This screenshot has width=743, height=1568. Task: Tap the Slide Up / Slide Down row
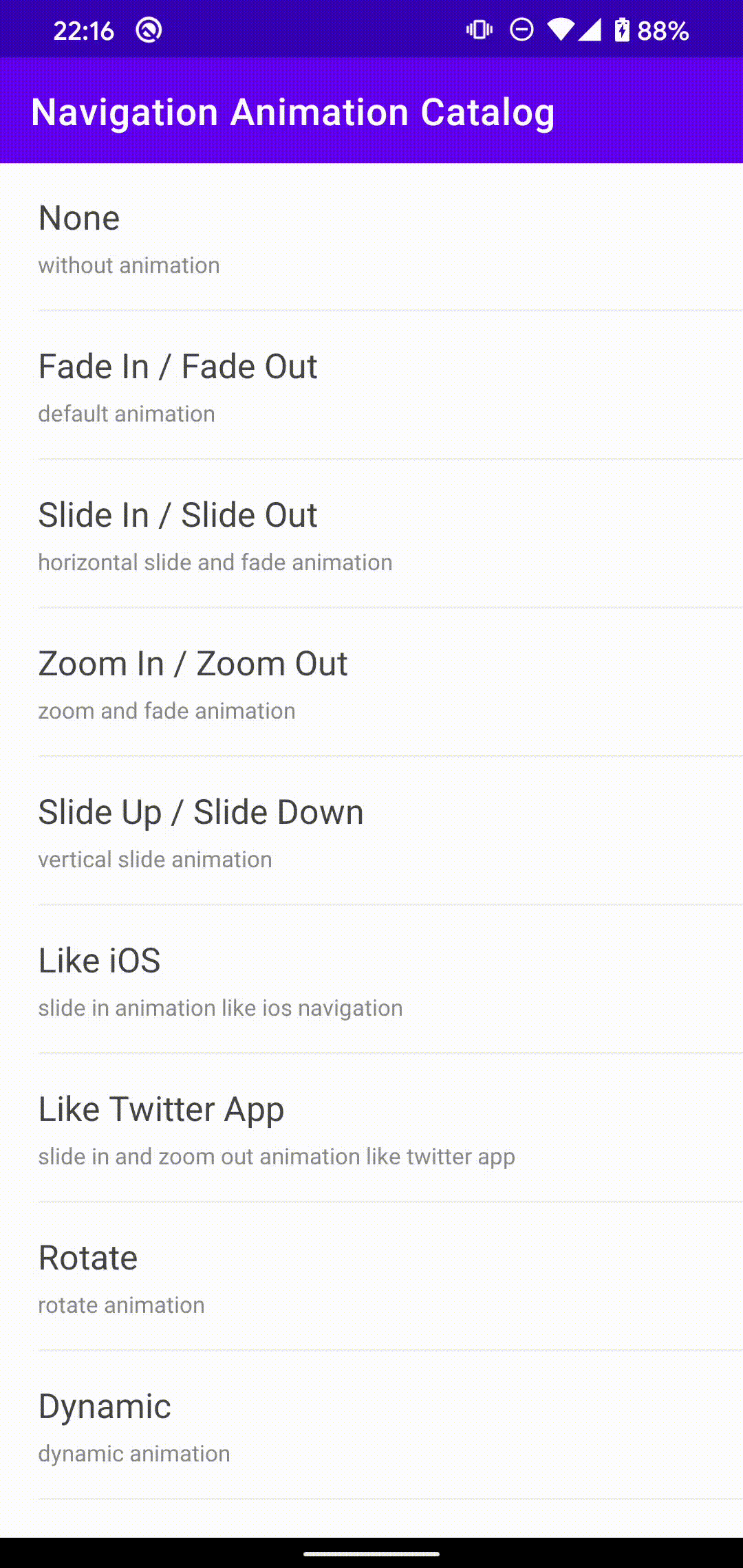[371, 831]
